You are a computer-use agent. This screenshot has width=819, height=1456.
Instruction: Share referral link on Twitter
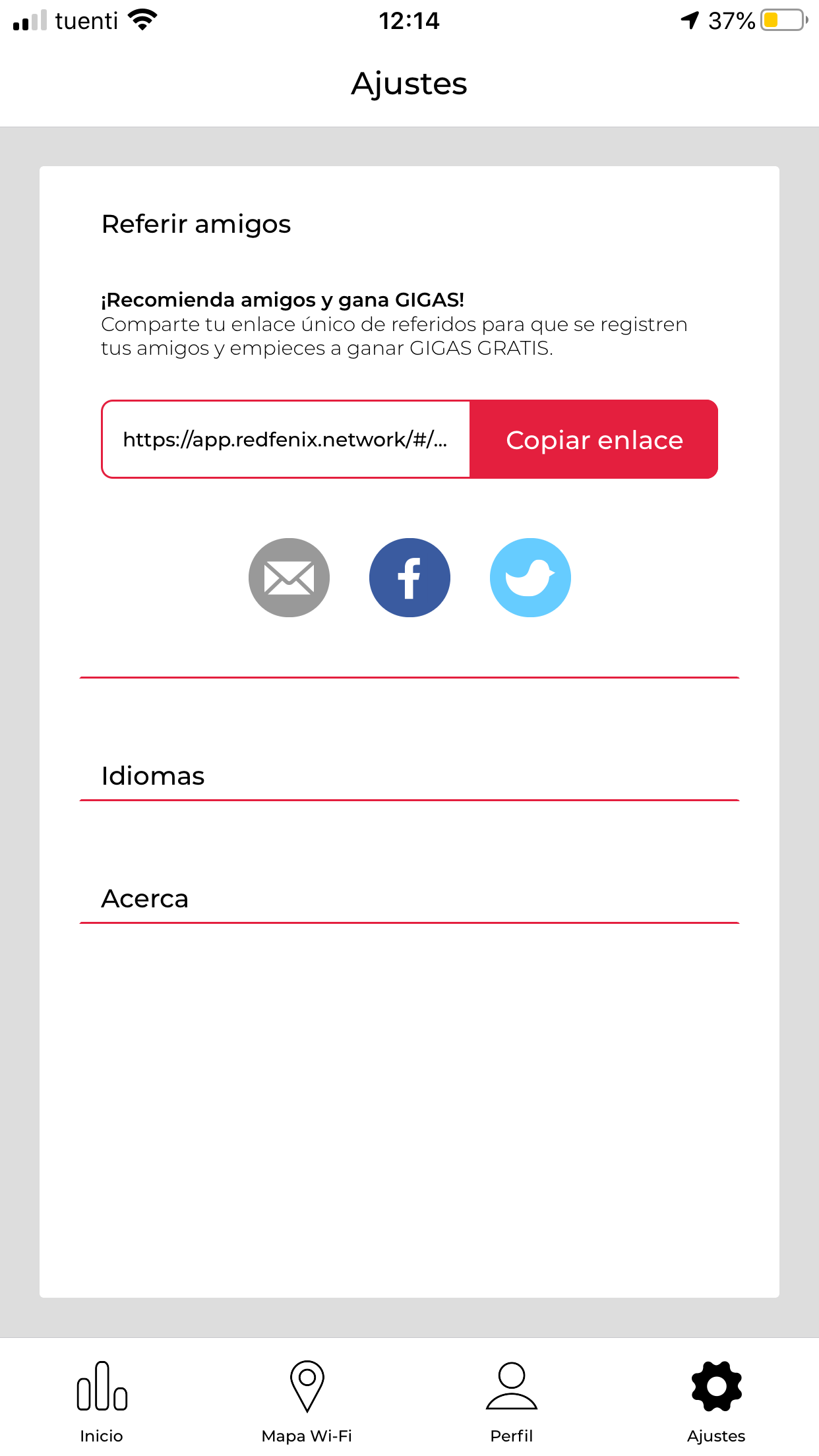530,578
